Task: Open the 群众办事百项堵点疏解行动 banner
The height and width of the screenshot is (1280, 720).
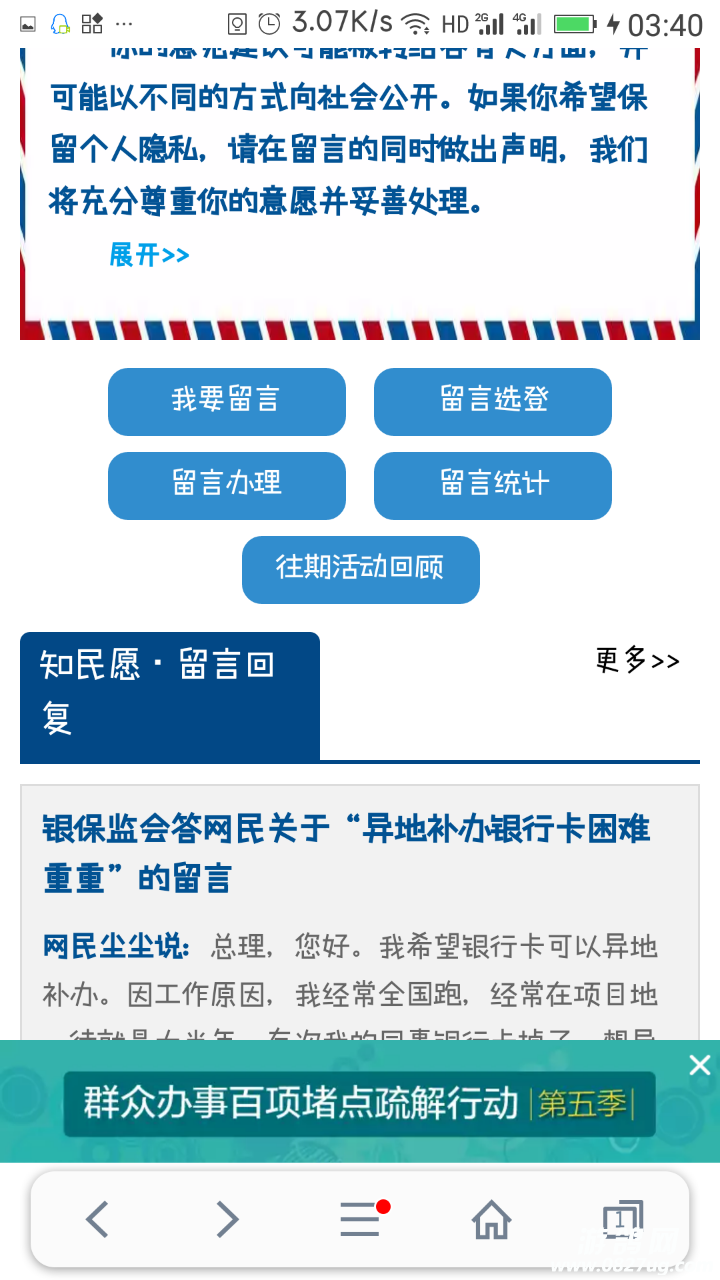Action: (x=358, y=1104)
